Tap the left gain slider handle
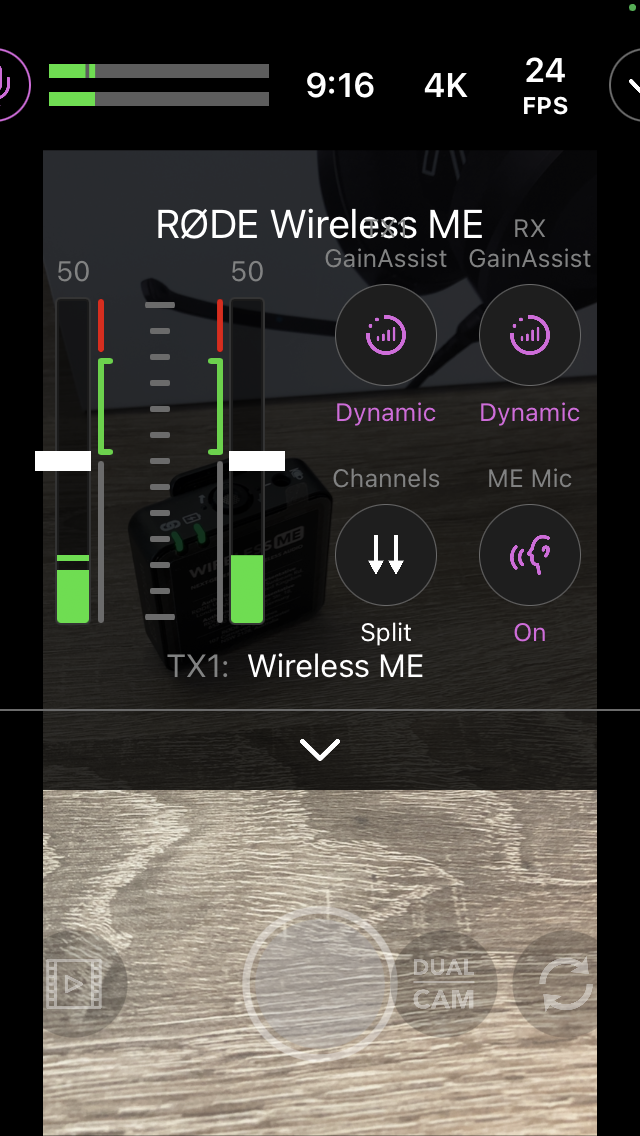Image resolution: width=640 pixels, height=1136 pixels. point(63,461)
